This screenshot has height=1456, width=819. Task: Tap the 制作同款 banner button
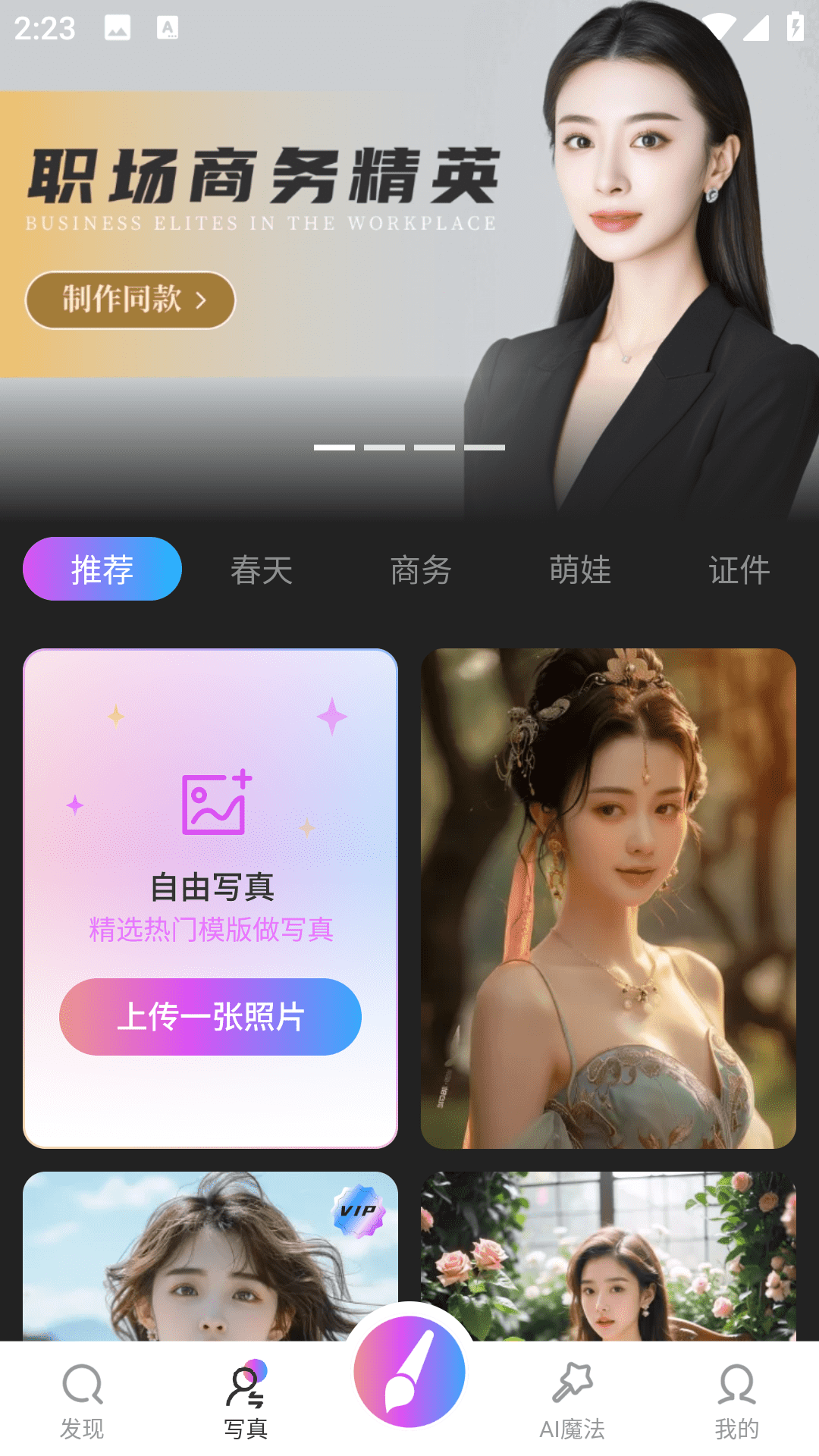pyautogui.click(x=130, y=300)
